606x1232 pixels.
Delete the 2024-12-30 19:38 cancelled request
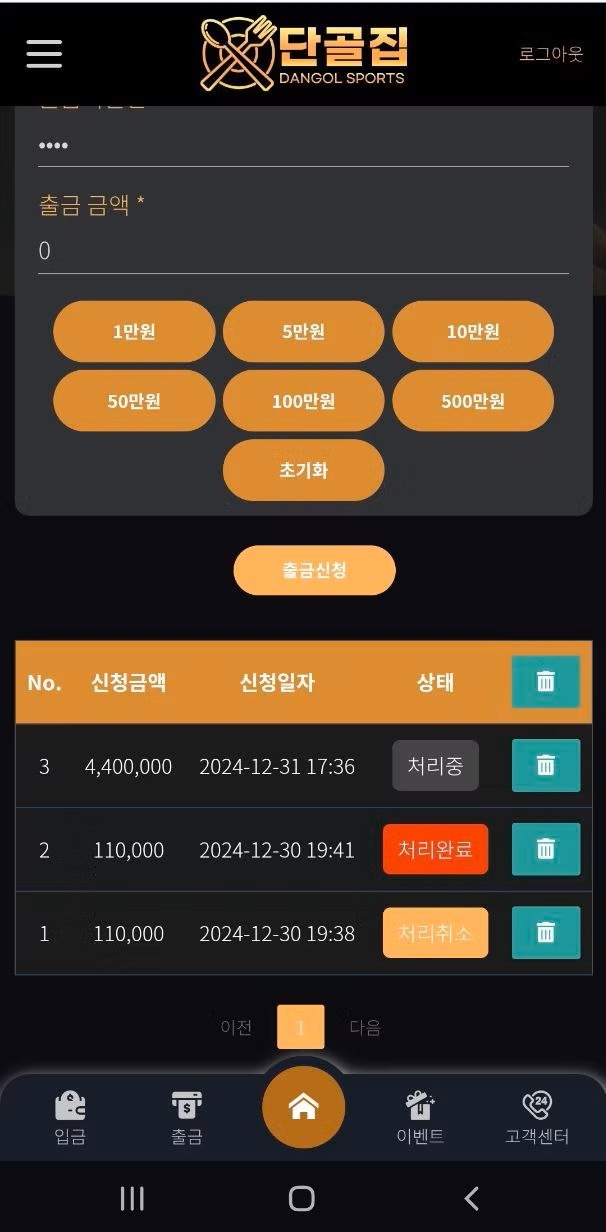545,933
